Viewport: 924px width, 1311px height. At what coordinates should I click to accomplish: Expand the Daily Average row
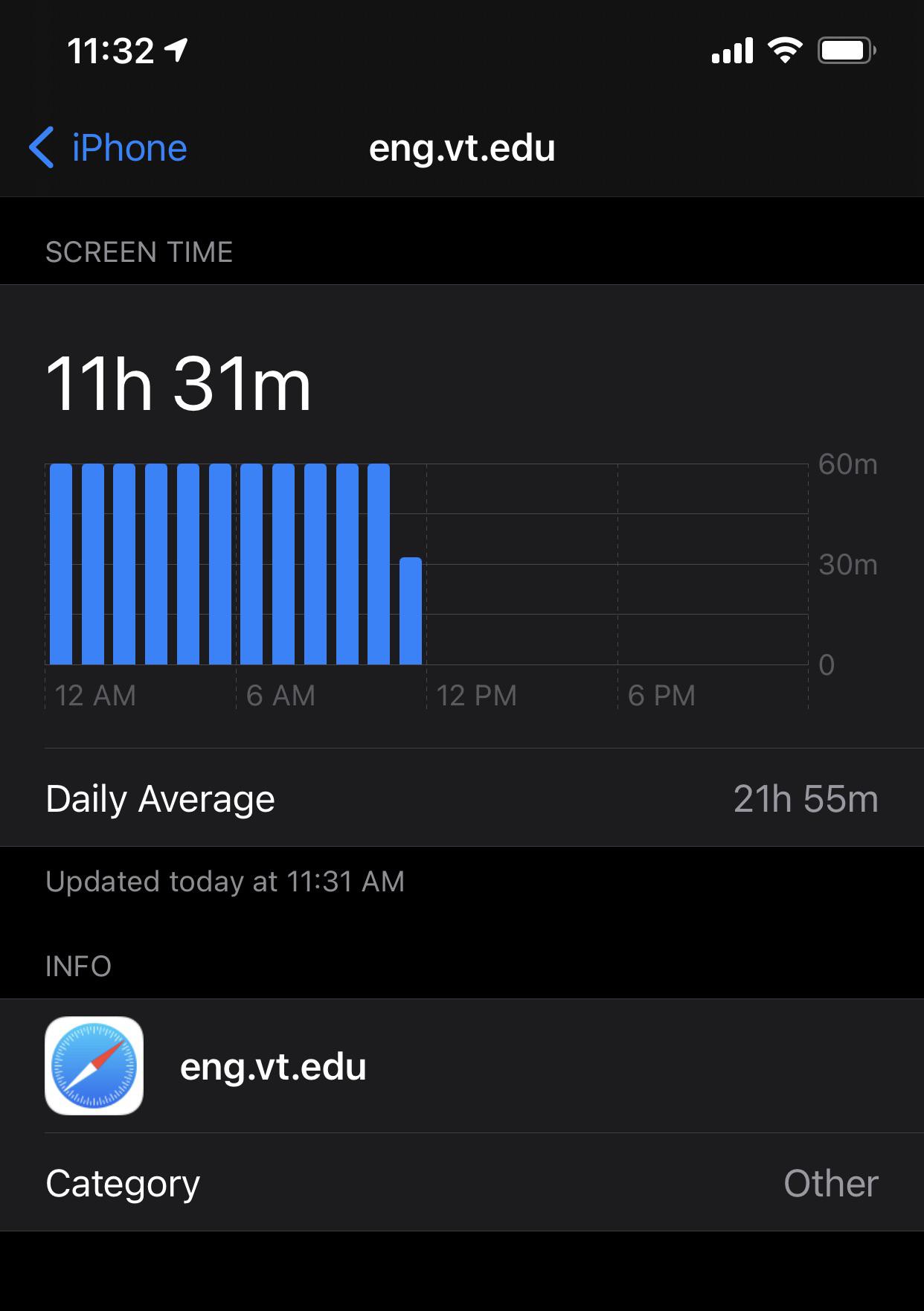tap(461, 798)
